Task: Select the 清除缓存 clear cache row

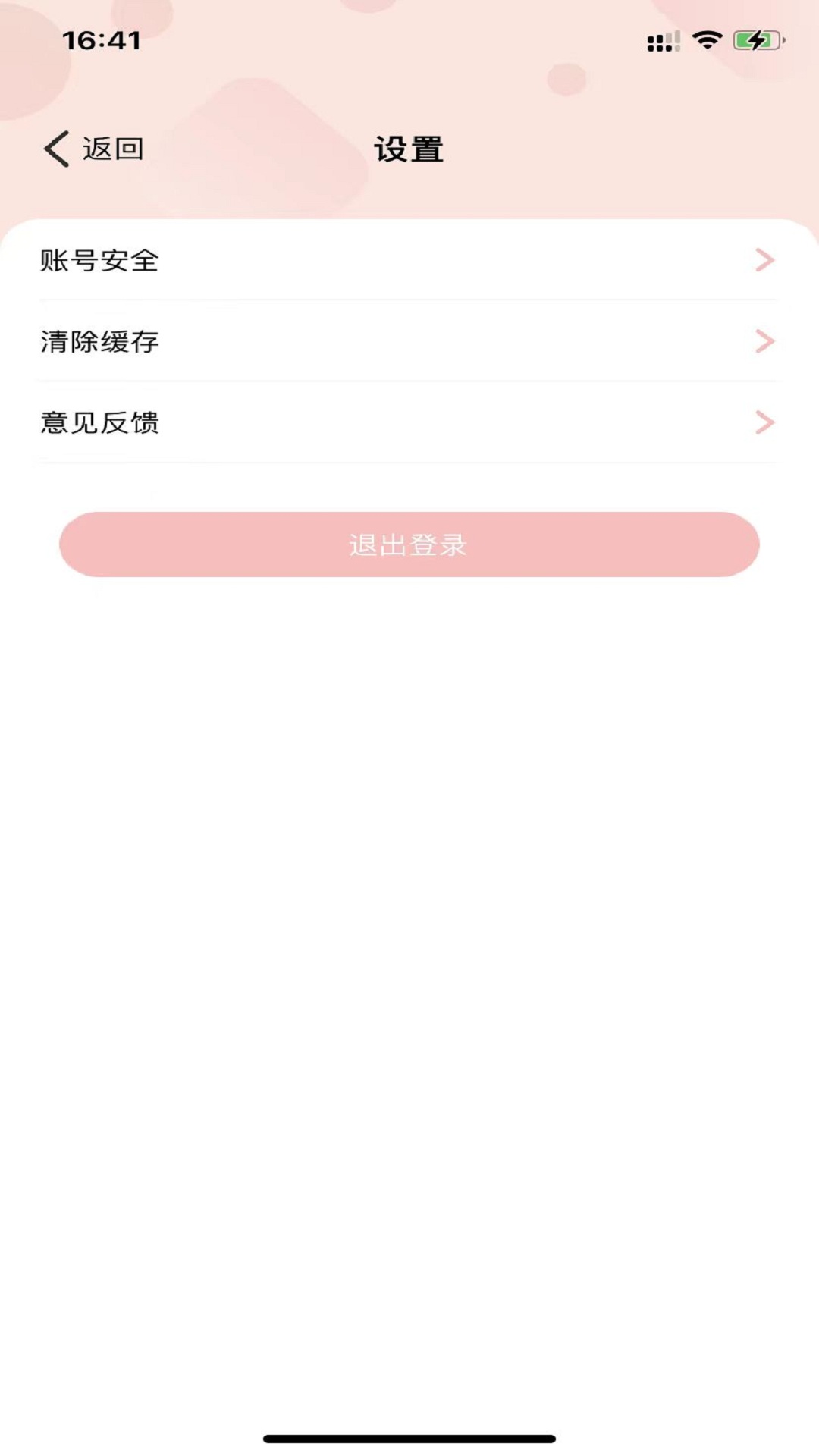Action: 408,342
